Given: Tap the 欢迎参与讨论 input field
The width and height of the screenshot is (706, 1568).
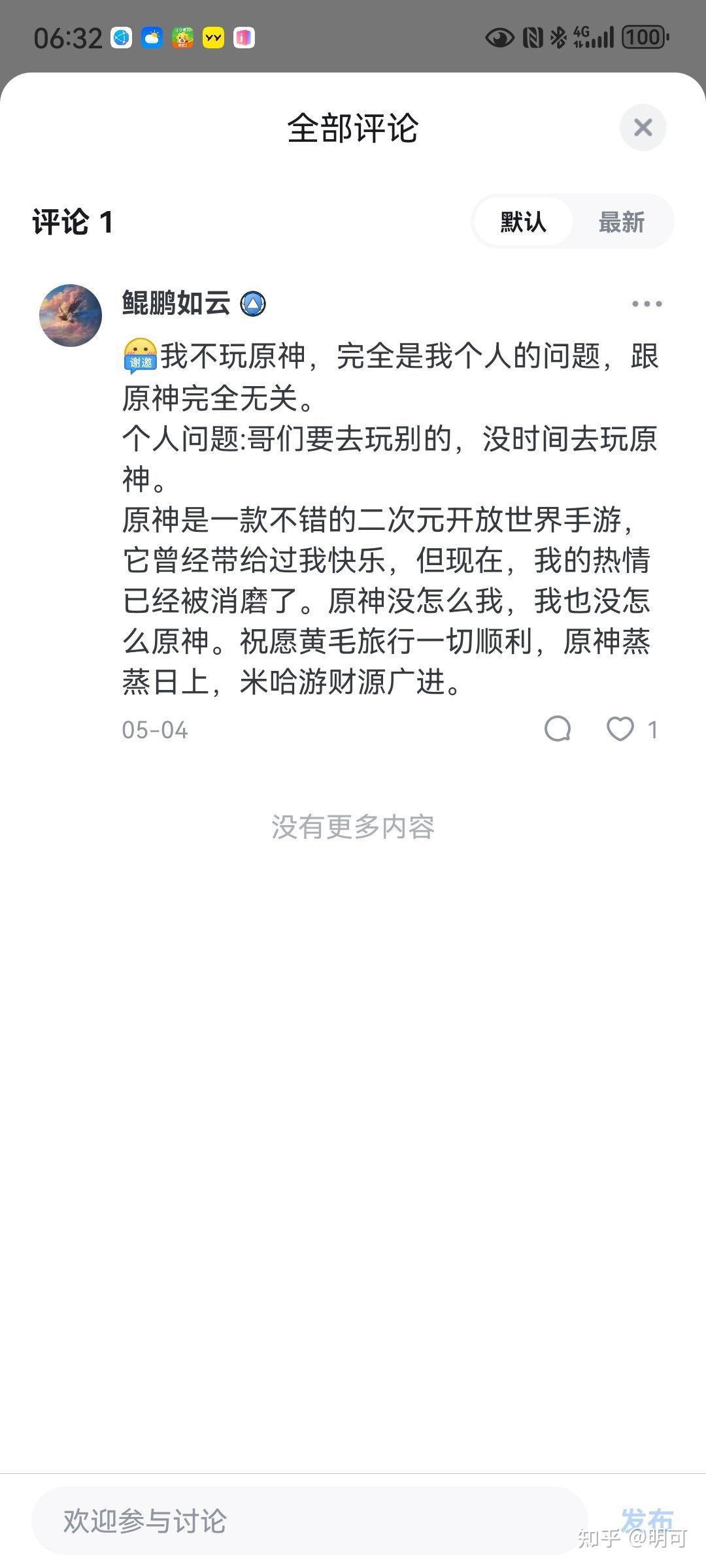Looking at the screenshot, I should pyautogui.click(x=307, y=1521).
